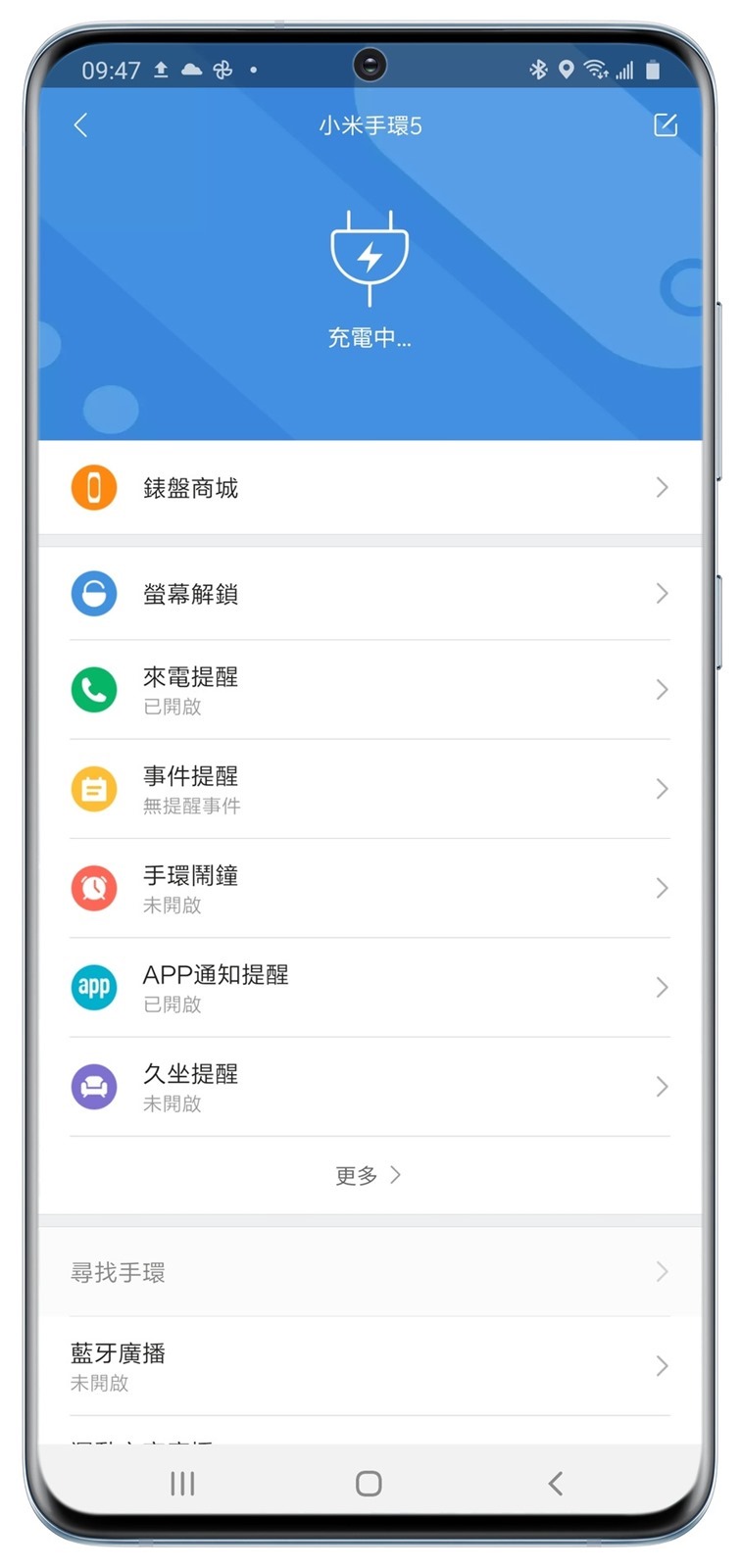The height and width of the screenshot is (1568, 741).
Task: Select the red 手環鬧鐘 alarm clock icon
Action: pos(93,888)
